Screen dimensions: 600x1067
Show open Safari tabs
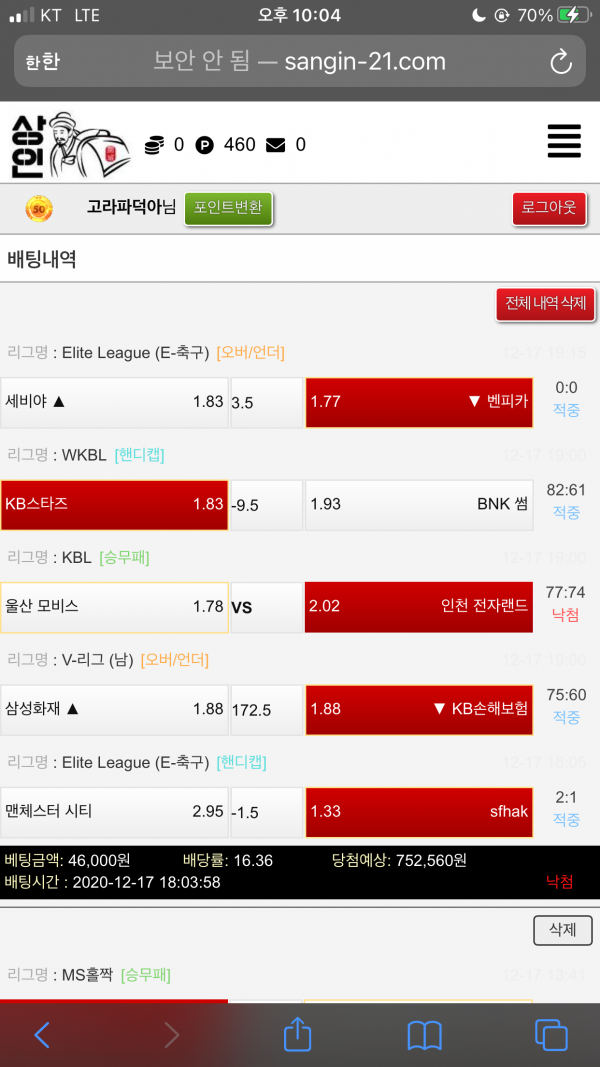(551, 1034)
